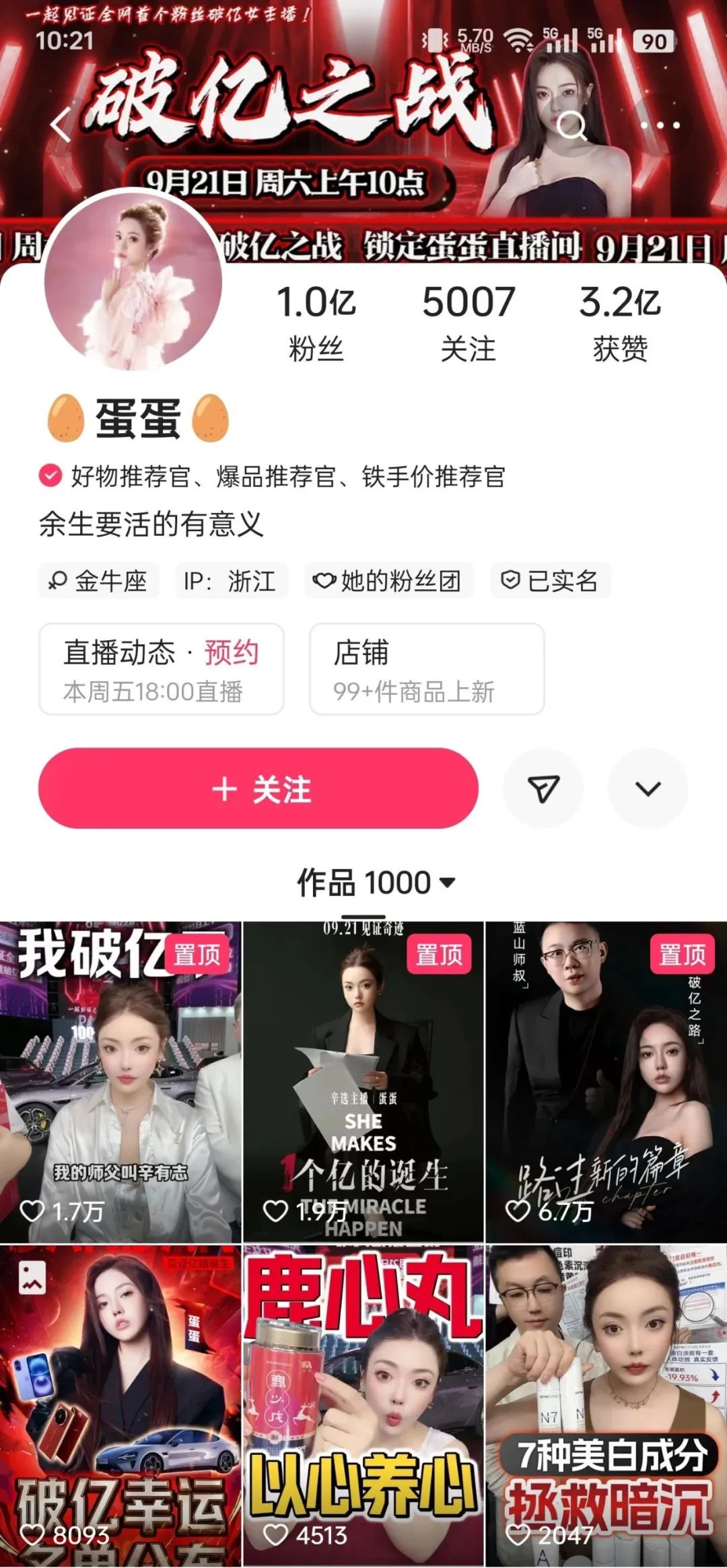View the profile avatar photo
Viewport: 727px width, 1568px height.
coord(133,281)
